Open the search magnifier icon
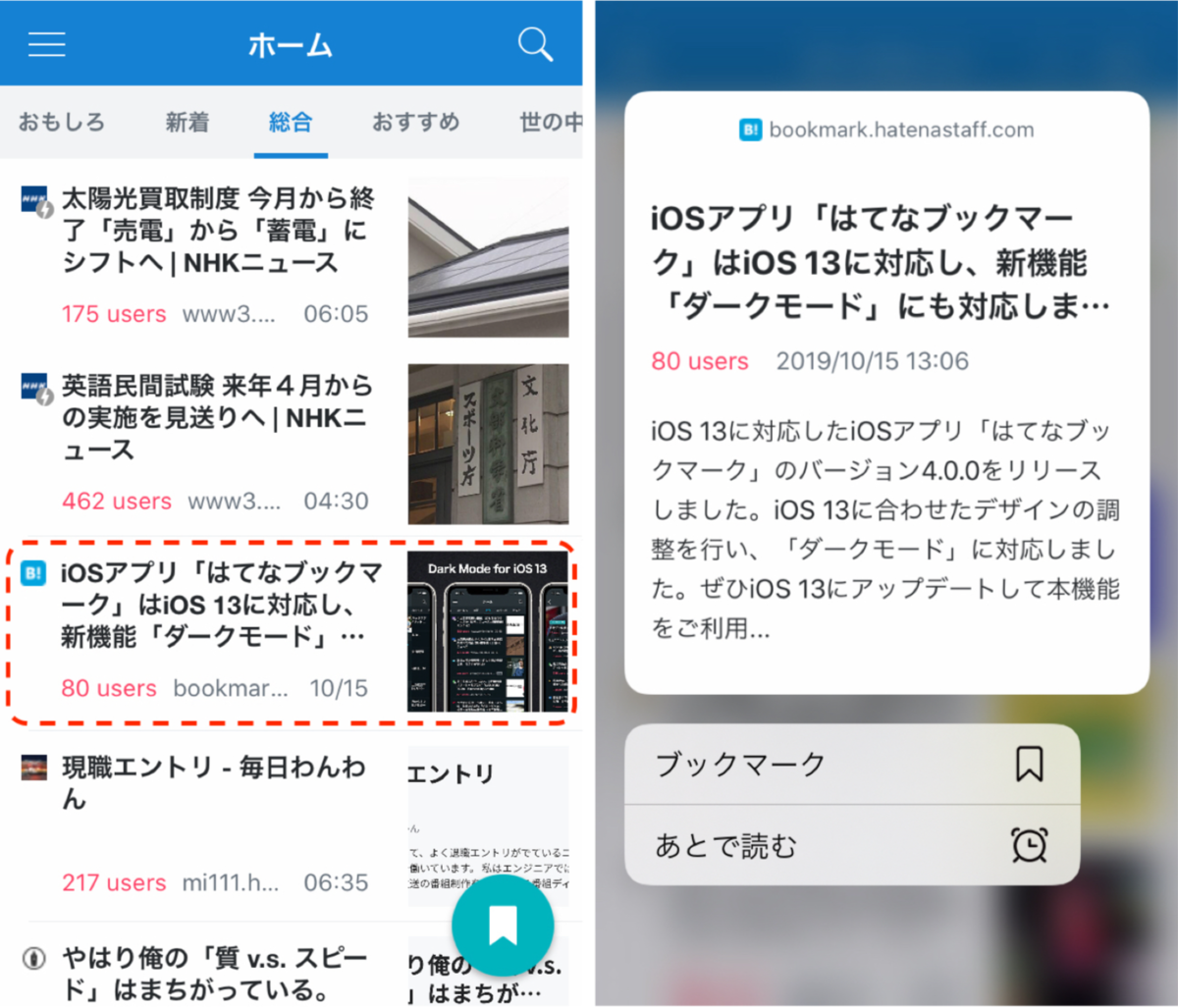 pyautogui.click(x=535, y=44)
